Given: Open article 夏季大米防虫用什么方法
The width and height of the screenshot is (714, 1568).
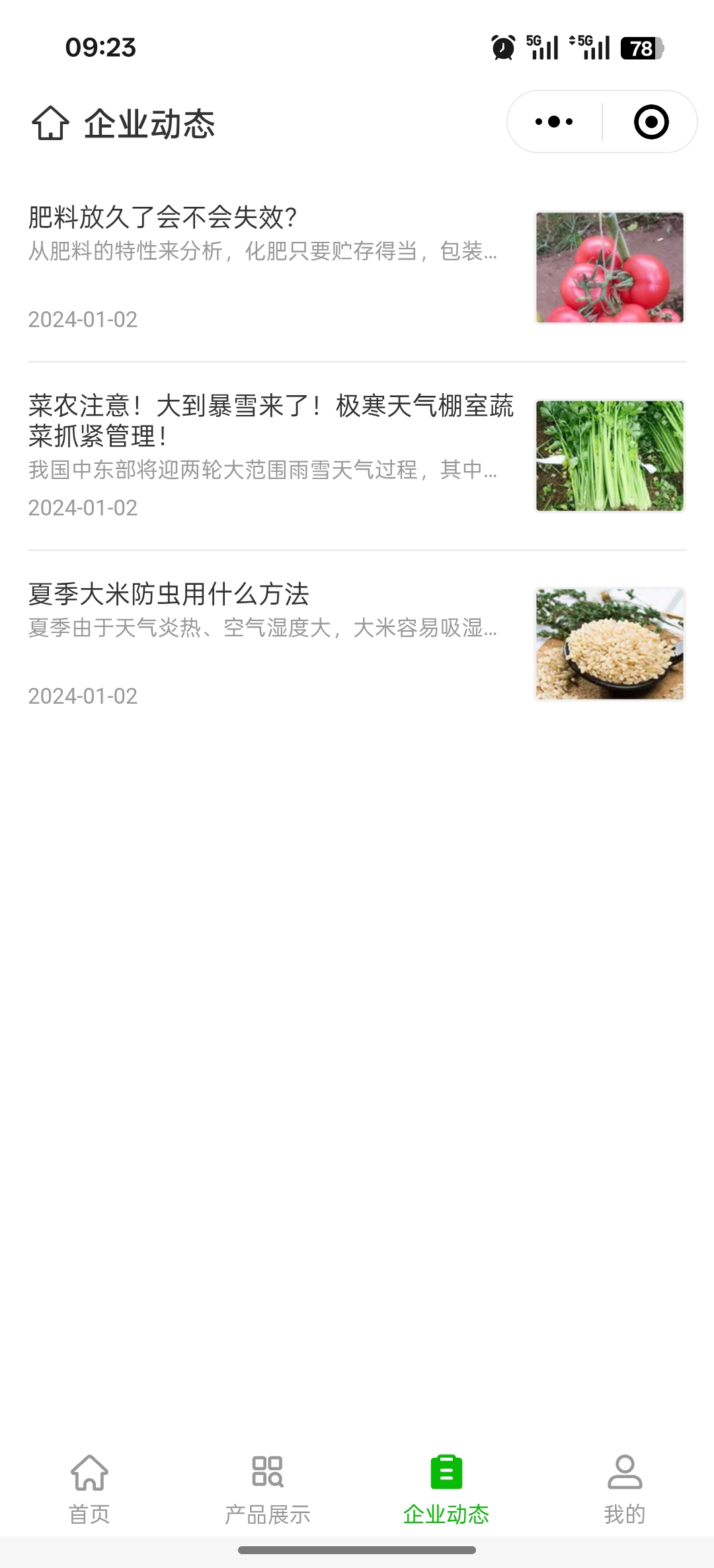Looking at the screenshot, I should click(169, 594).
